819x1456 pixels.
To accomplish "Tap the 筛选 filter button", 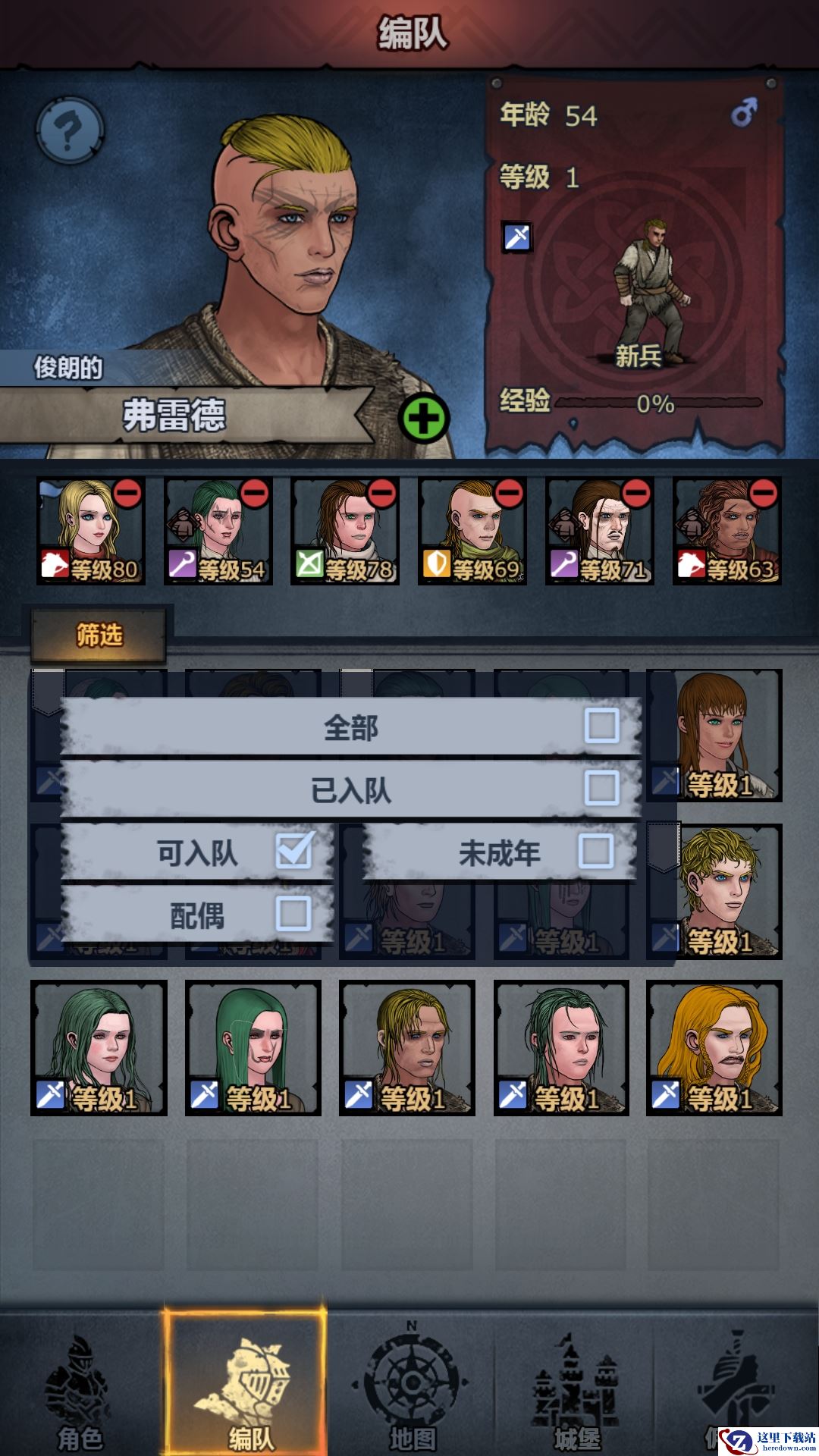I will click(99, 635).
